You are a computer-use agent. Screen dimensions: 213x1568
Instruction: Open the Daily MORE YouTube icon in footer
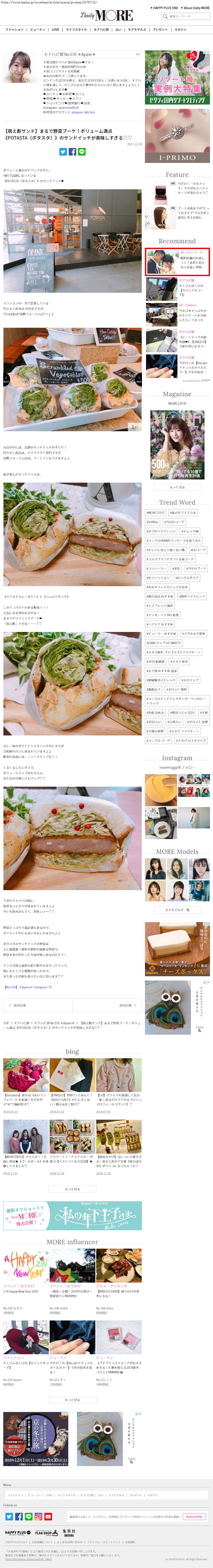(x=48, y=1516)
